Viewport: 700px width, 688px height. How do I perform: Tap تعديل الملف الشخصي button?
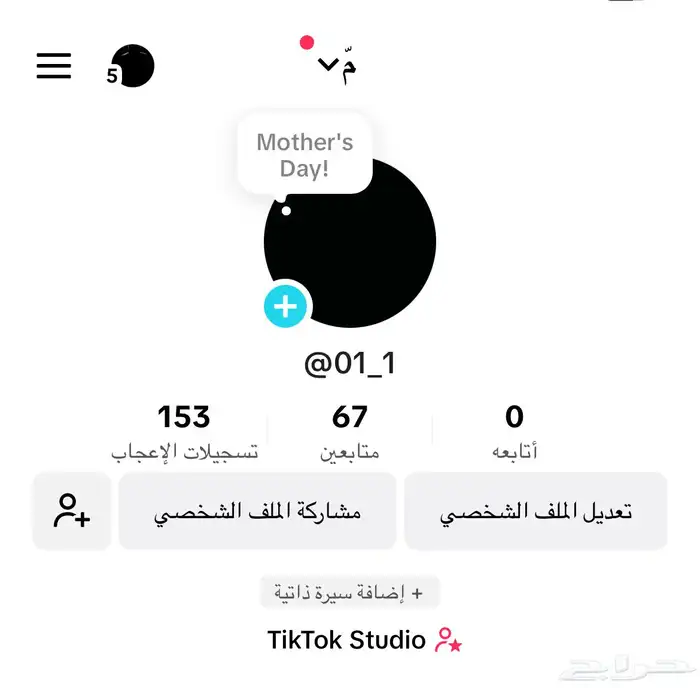pyautogui.click(x=536, y=512)
